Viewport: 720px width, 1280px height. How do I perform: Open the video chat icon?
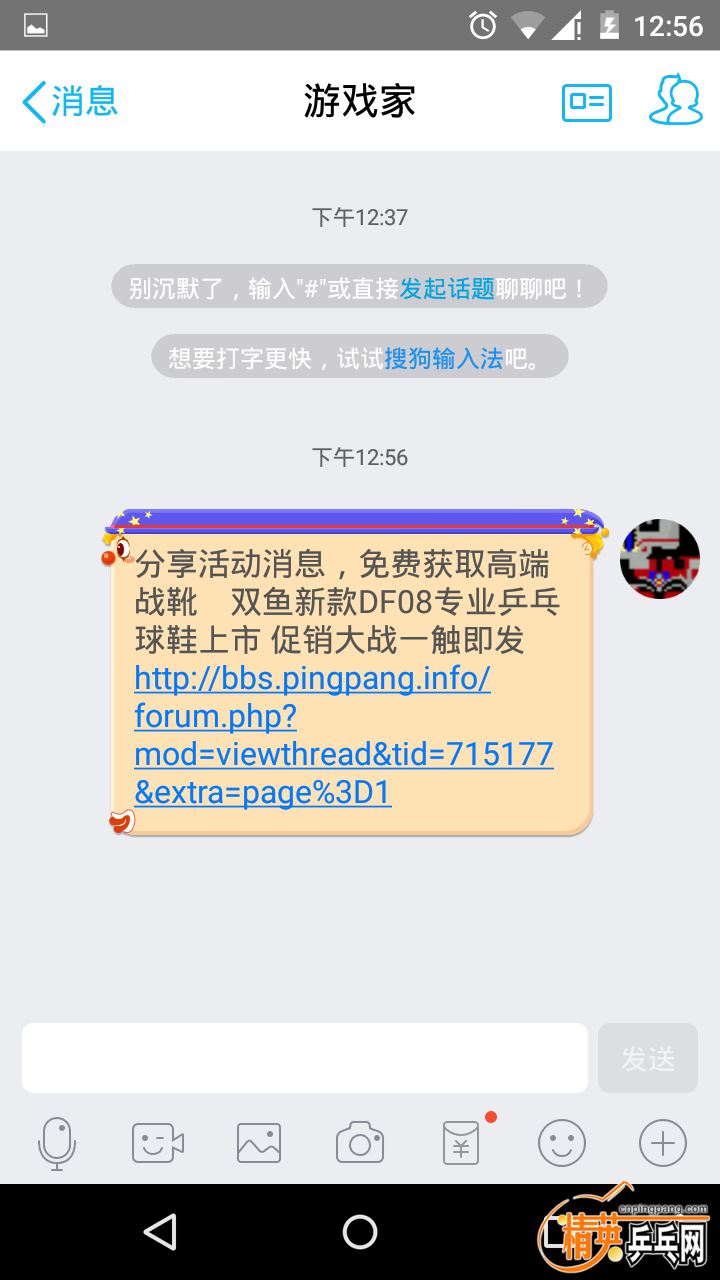pos(158,1142)
